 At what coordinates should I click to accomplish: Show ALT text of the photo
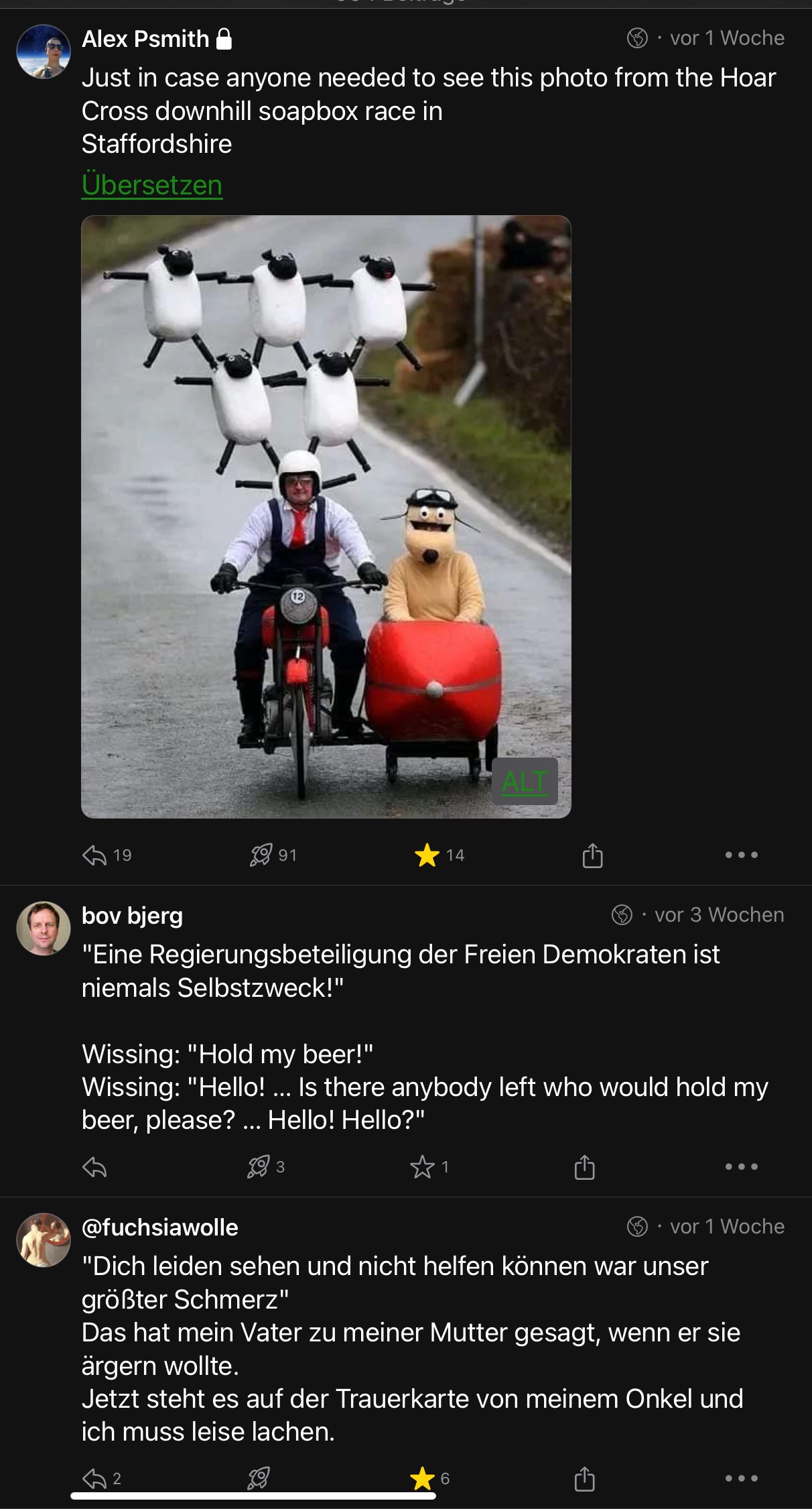pos(525,781)
